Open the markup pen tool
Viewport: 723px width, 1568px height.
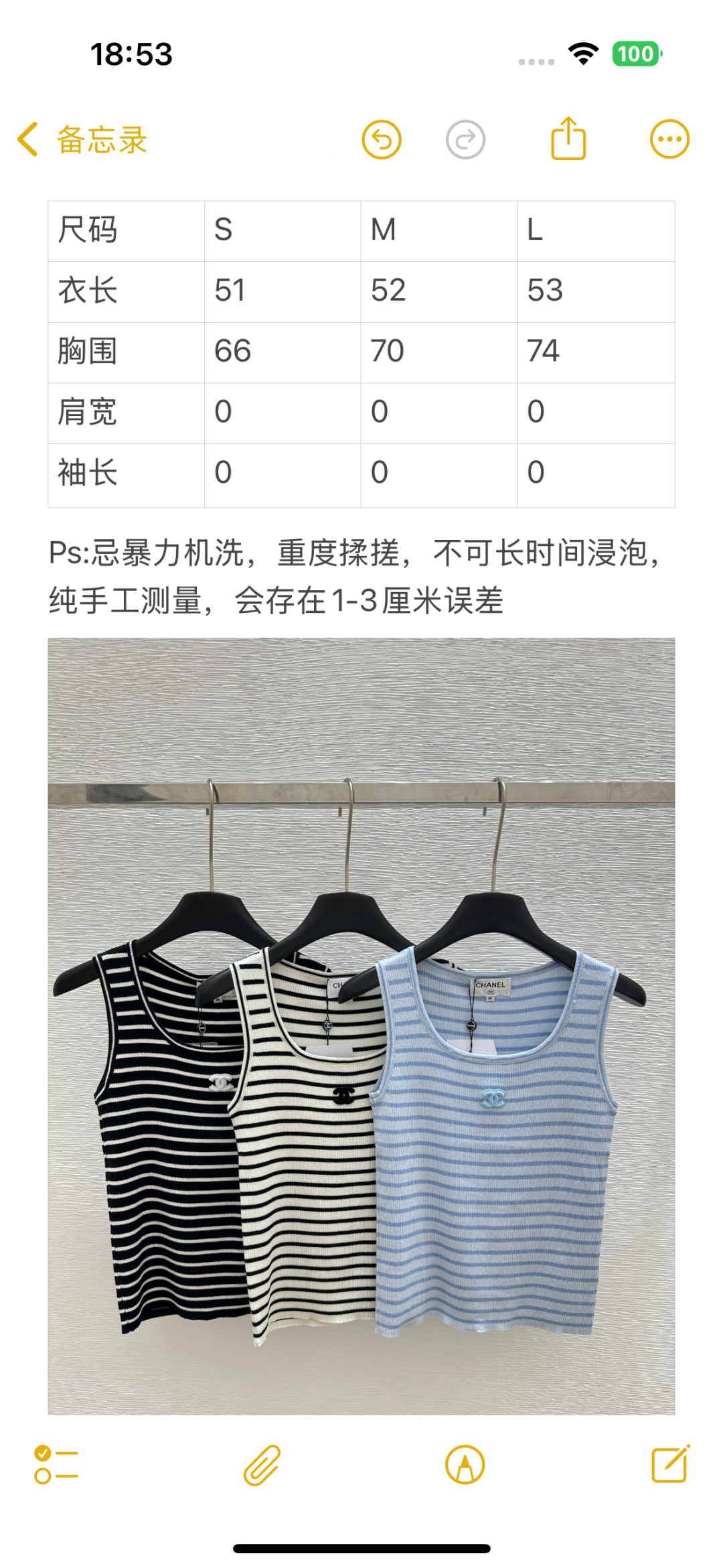point(465,1465)
